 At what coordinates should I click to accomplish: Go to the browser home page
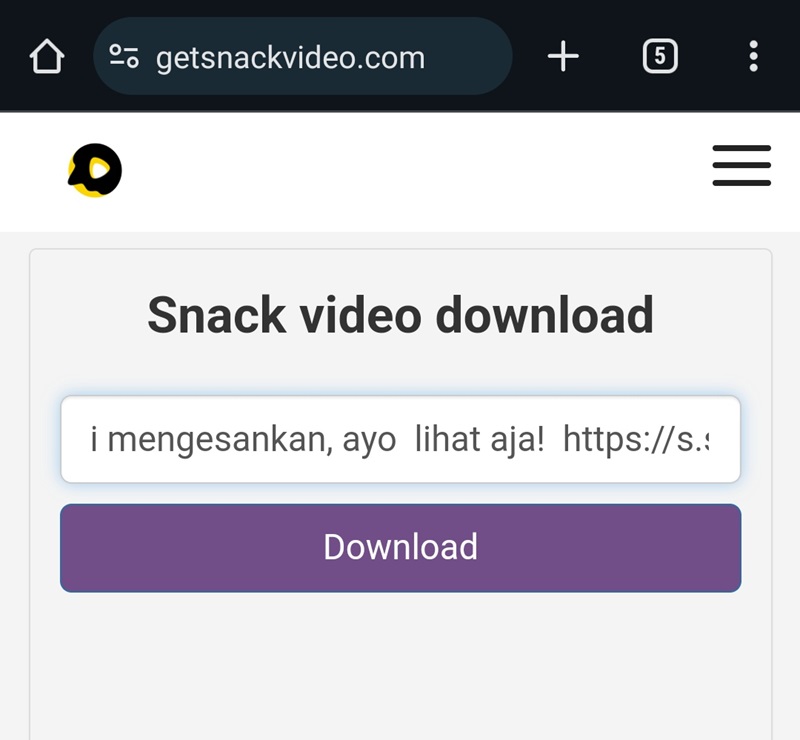point(47,57)
